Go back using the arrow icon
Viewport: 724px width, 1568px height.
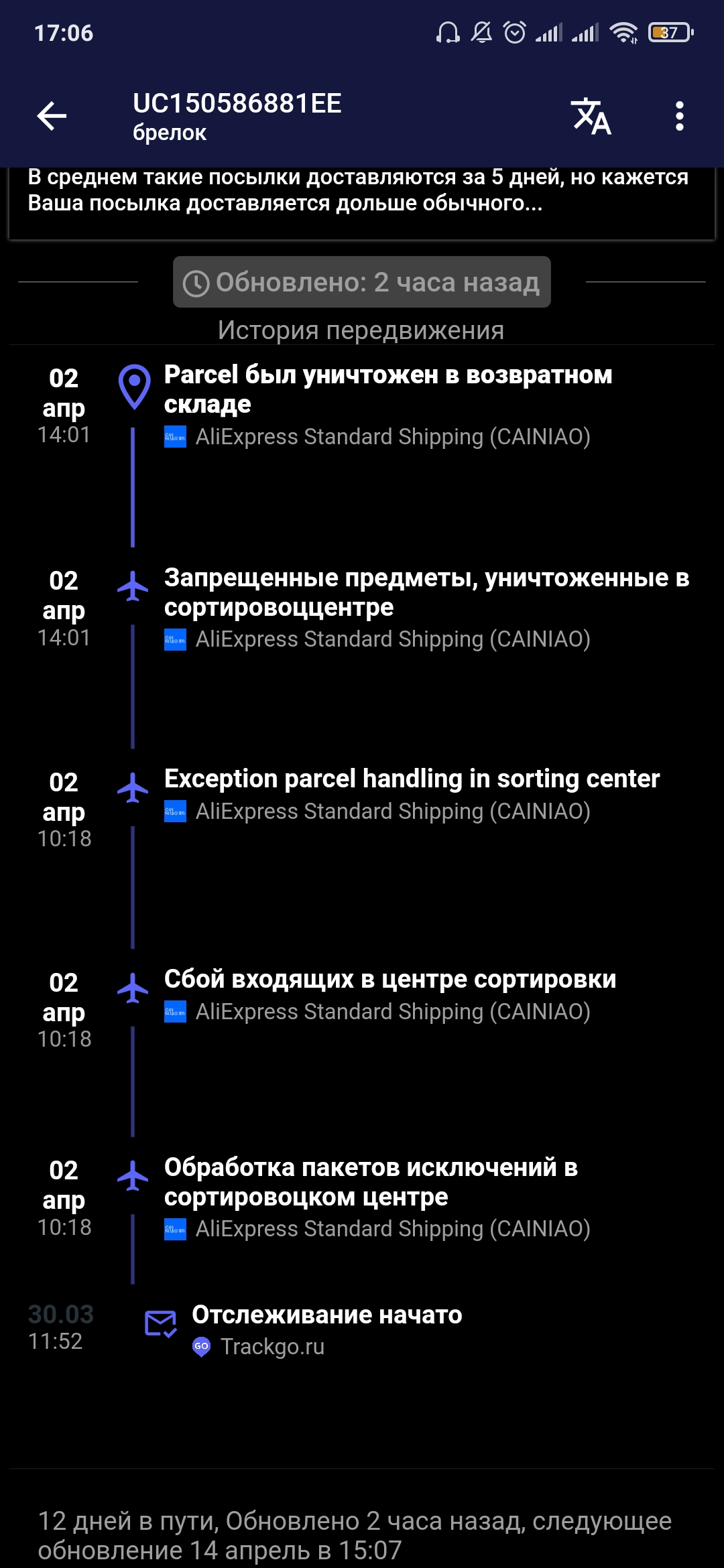point(52,116)
